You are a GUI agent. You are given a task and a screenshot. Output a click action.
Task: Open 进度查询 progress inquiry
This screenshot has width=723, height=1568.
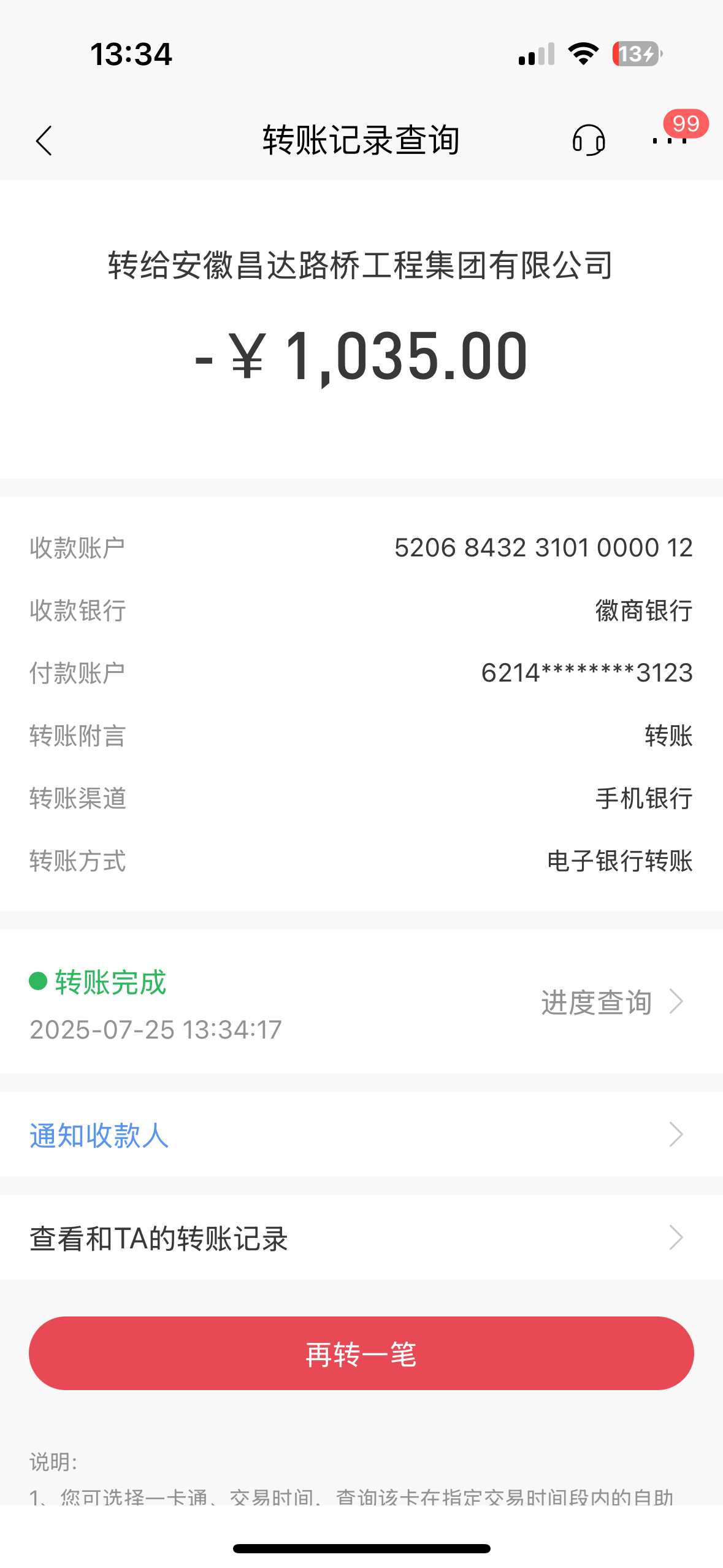(x=611, y=1002)
